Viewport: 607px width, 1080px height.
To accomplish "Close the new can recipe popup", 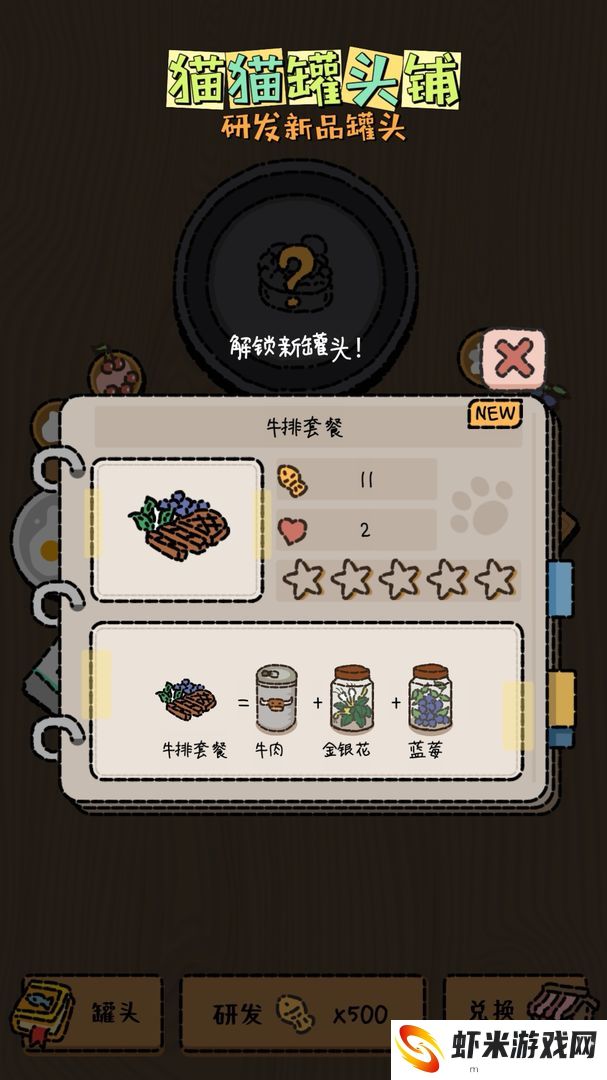I will [514, 359].
